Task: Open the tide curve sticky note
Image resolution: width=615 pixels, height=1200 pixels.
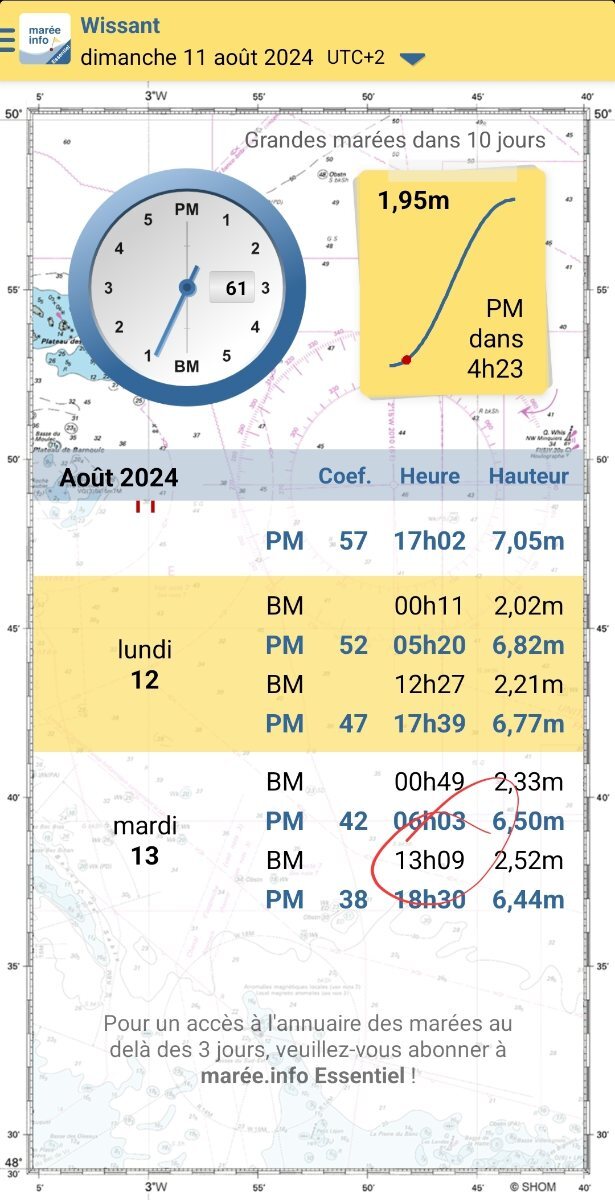Action: click(x=452, y=283)
